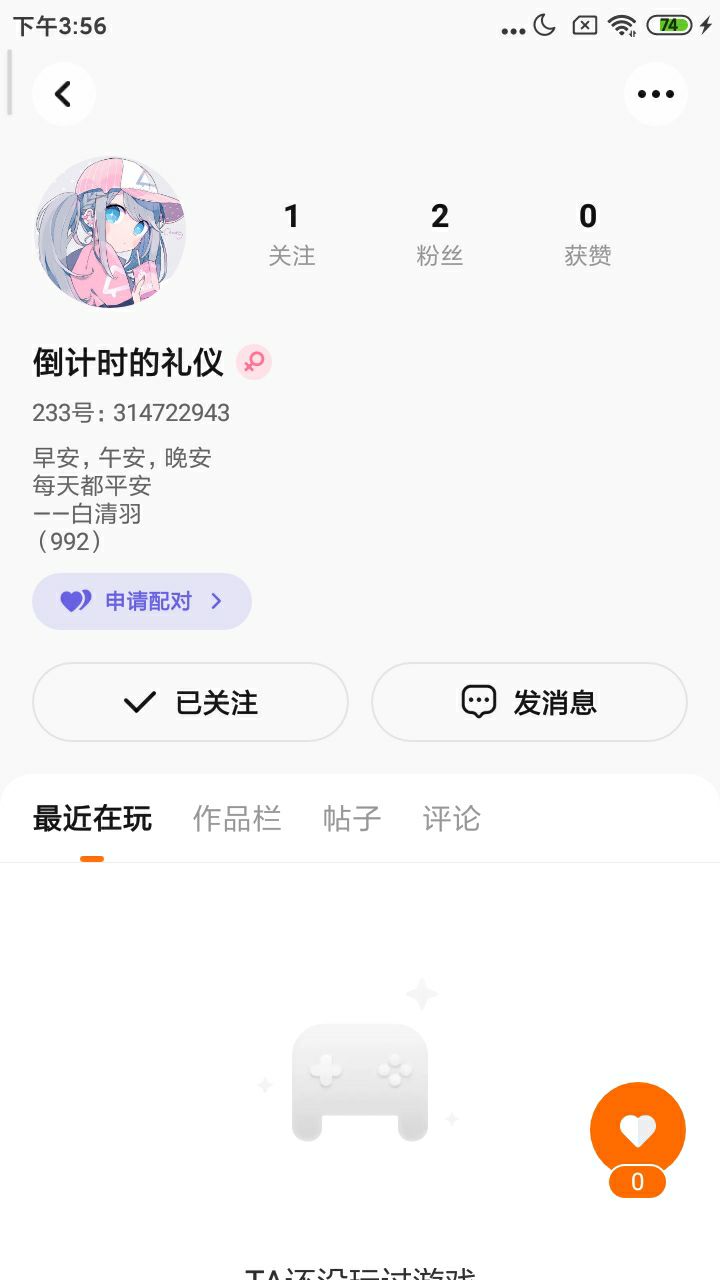Open the 粉丝 followers list
Viewport: 720px width, 1280px height.
coord(439,234)
